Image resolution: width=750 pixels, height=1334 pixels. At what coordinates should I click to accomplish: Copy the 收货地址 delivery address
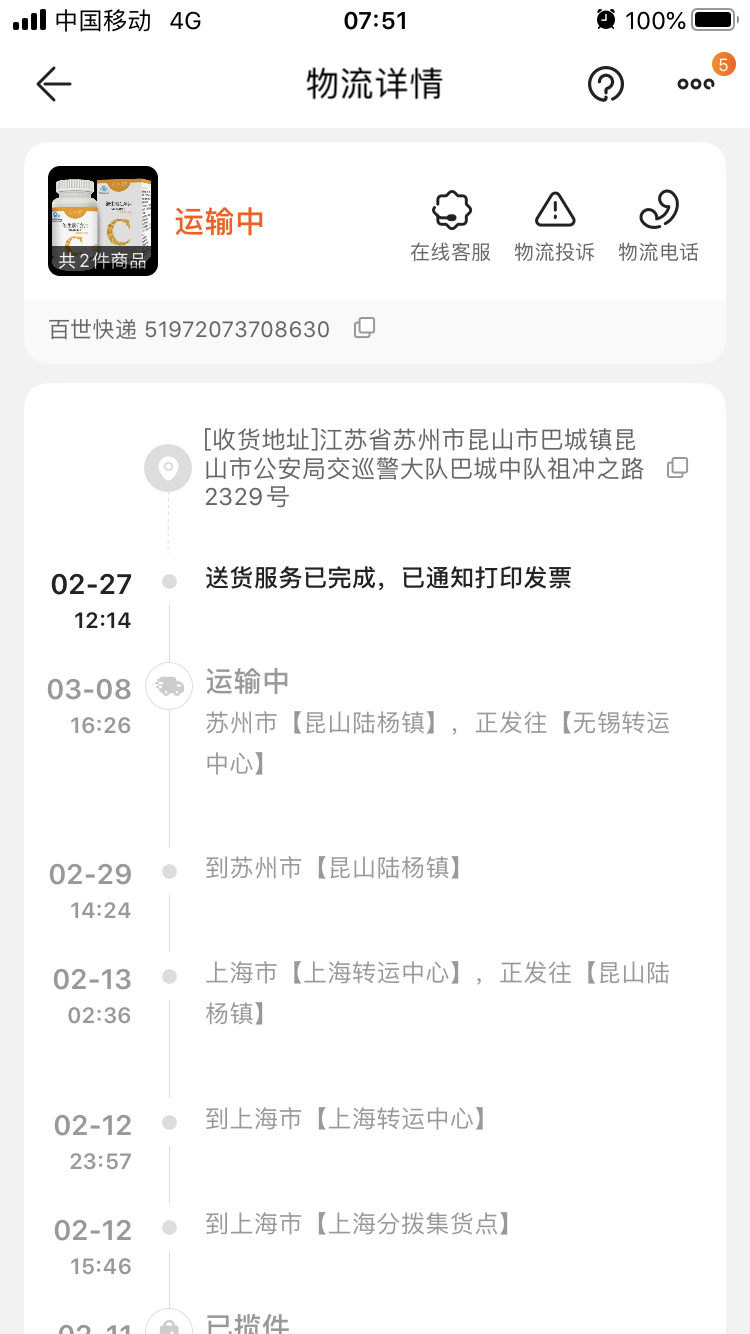(x=678, y=467)
